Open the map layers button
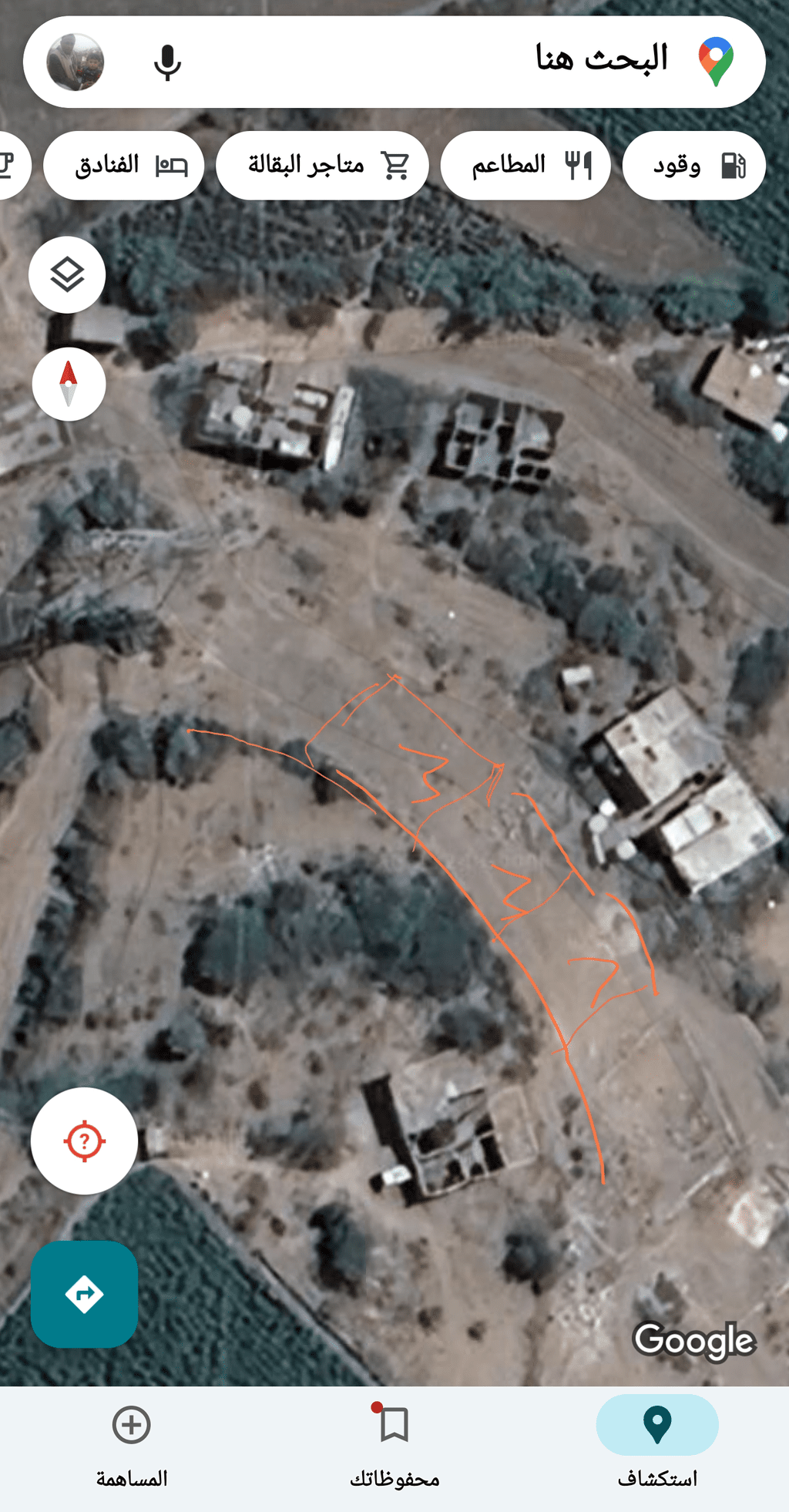 click(67, 274)
